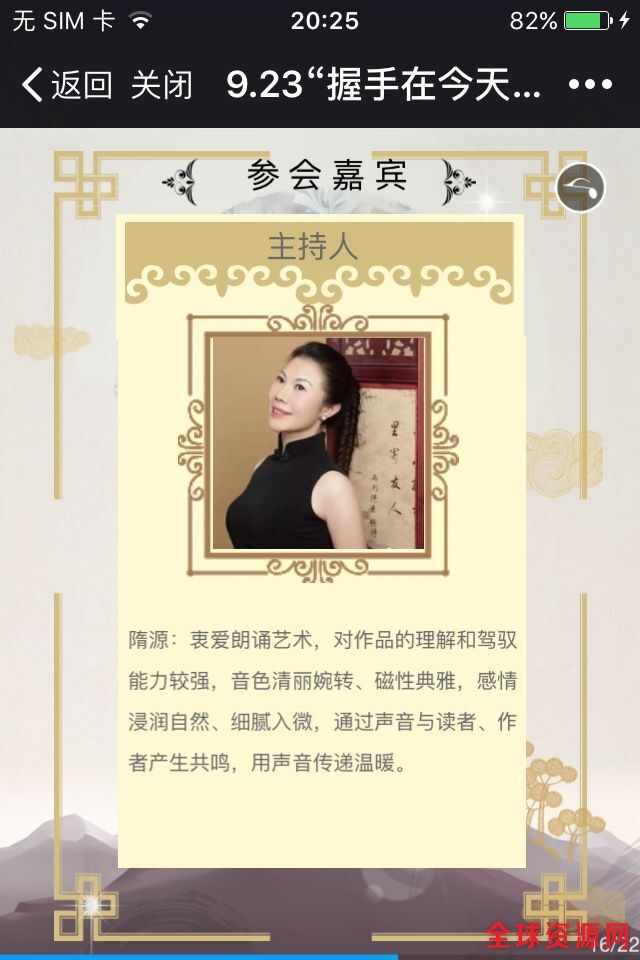Toggle the background music icon
This screenshot has width=640, height=960.
580,188
